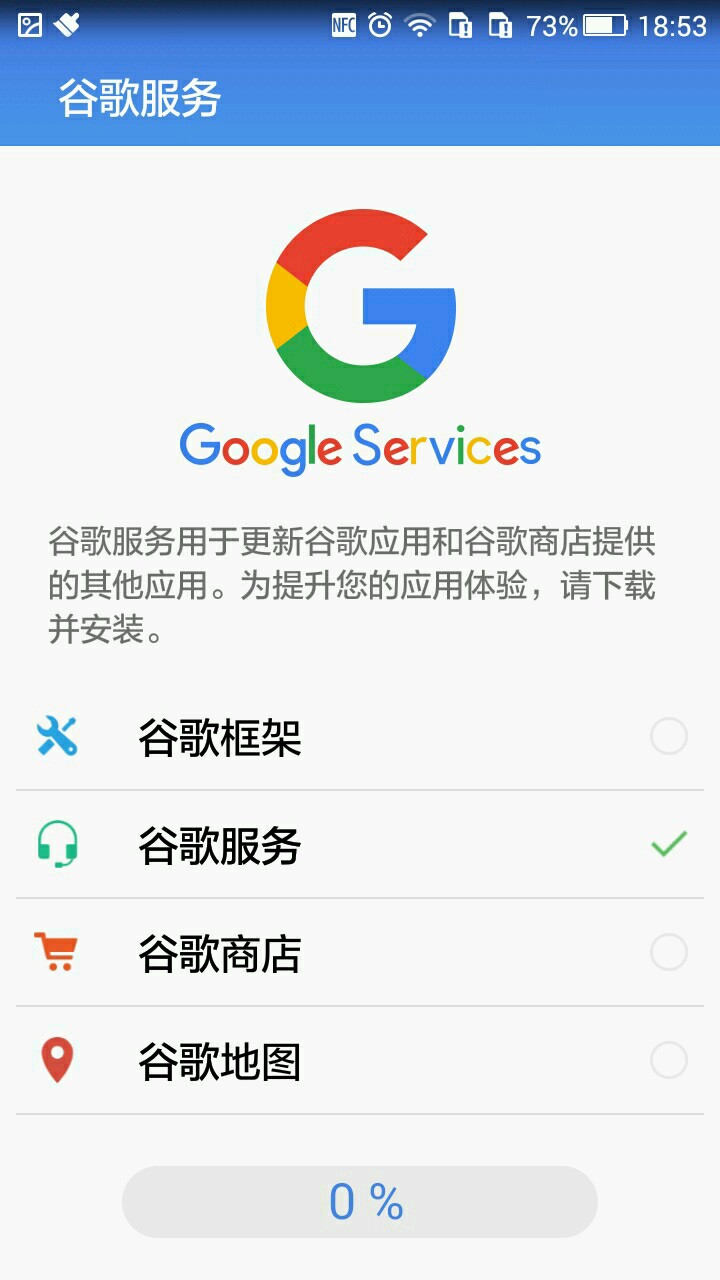Select the 谷歌框架 row

tap(360, 738)
